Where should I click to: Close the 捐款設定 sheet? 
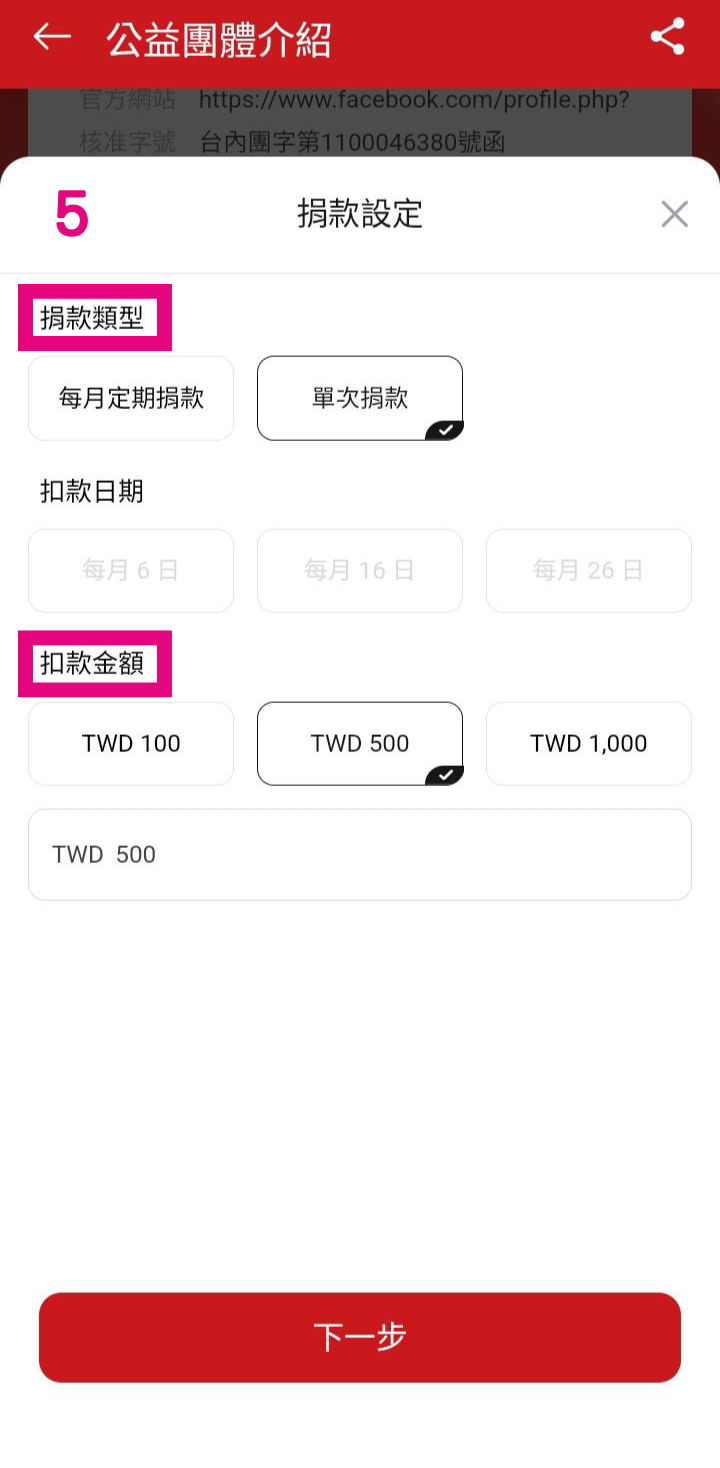tap(675, 214)
